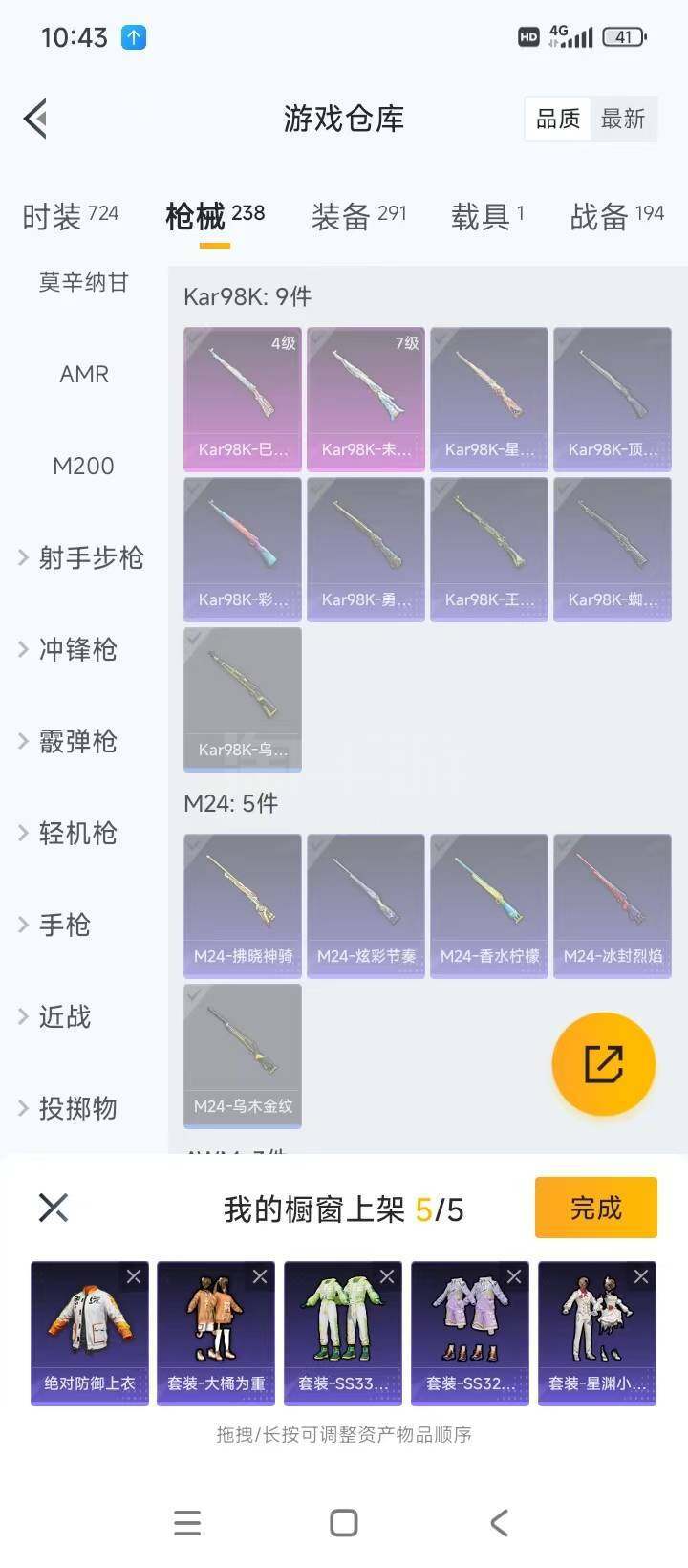Switch to the 时装 tab
Screen dimensions: 688x1568
71,216
